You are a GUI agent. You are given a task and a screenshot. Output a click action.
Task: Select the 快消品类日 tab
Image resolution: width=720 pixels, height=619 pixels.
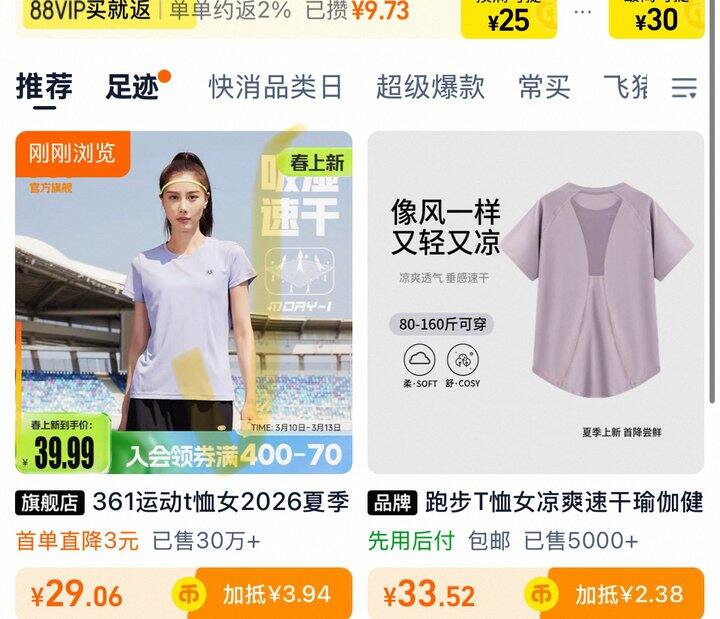275,87
